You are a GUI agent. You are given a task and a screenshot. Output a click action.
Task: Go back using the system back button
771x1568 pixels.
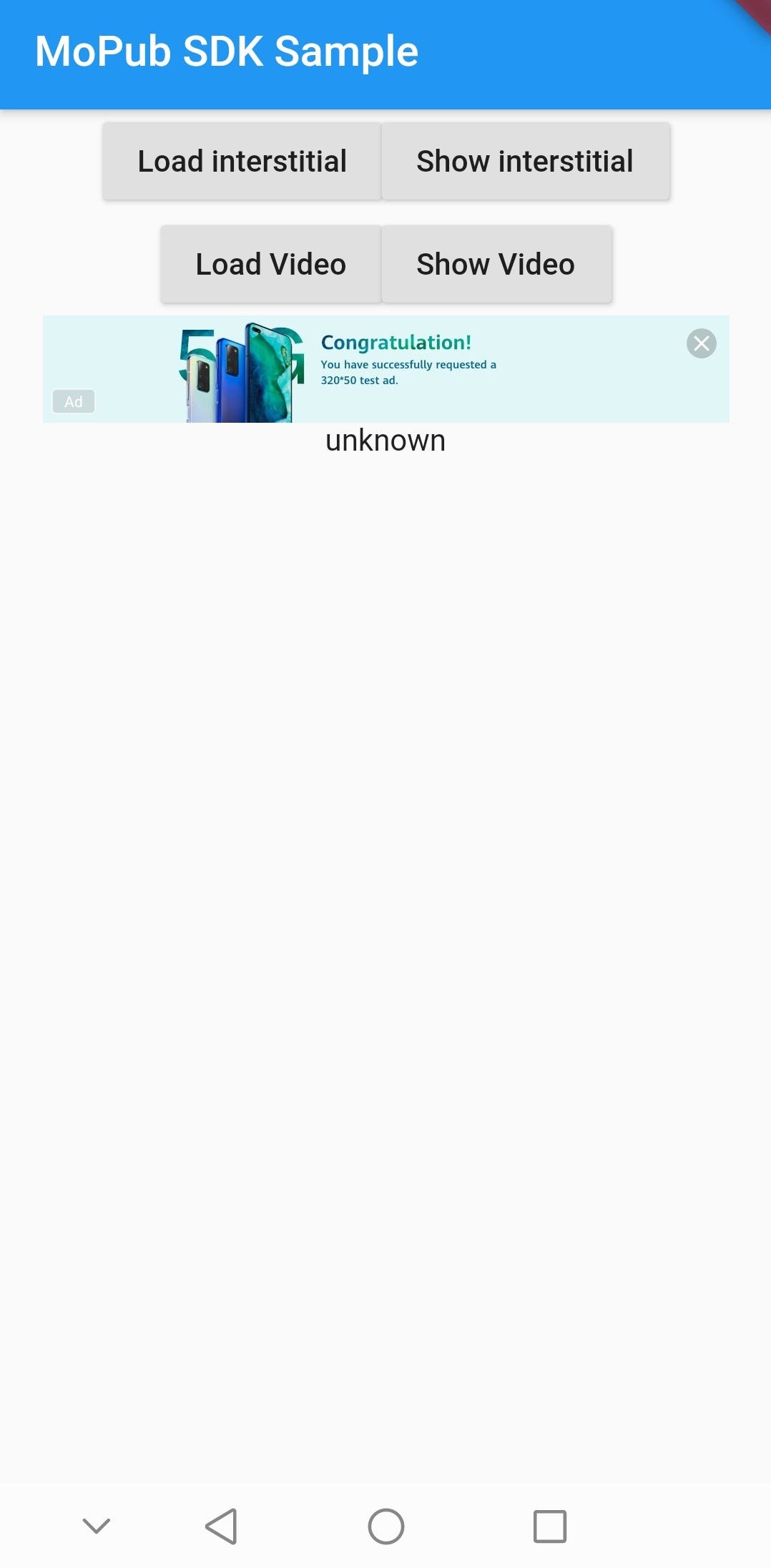click(x=222, y=1527)
